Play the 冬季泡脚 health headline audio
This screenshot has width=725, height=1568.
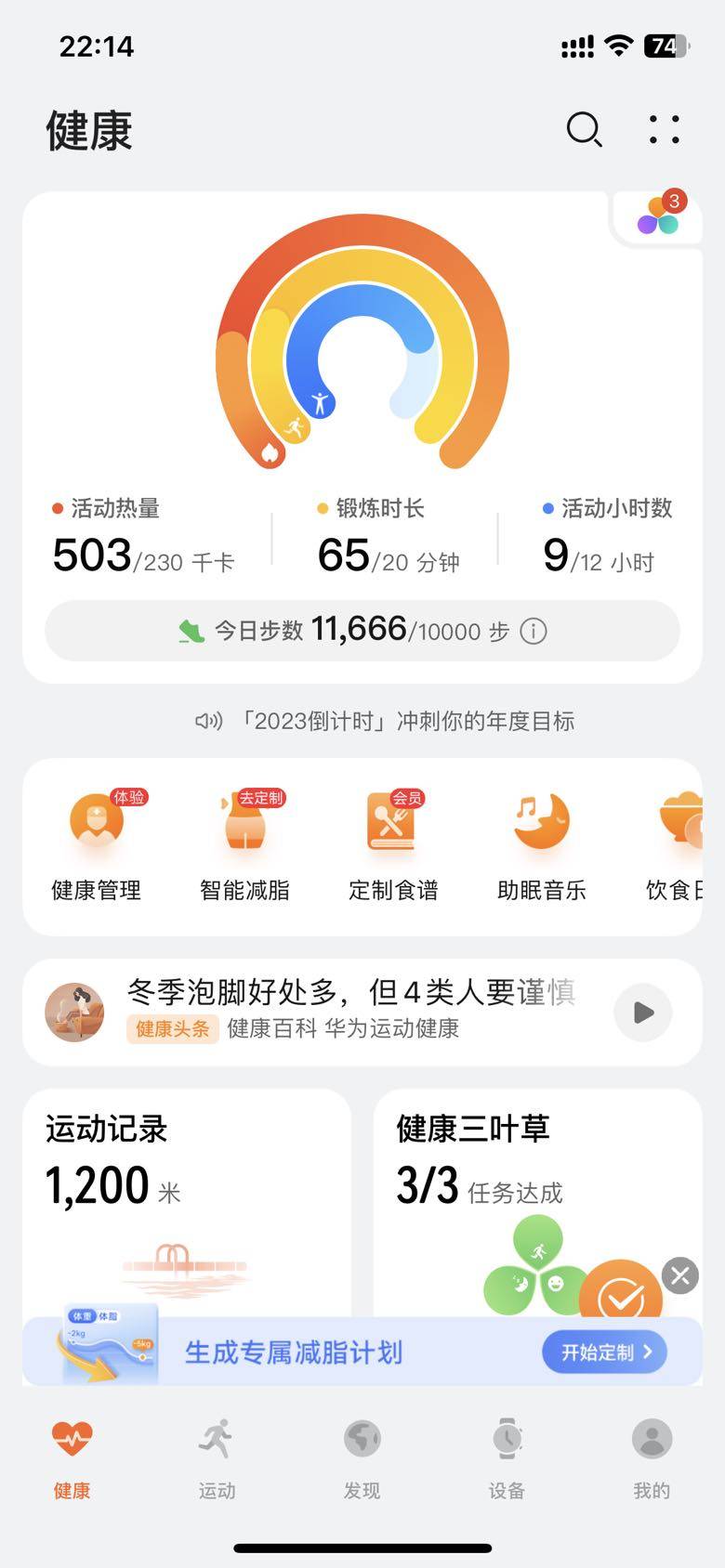click(x=642, y=1013)
